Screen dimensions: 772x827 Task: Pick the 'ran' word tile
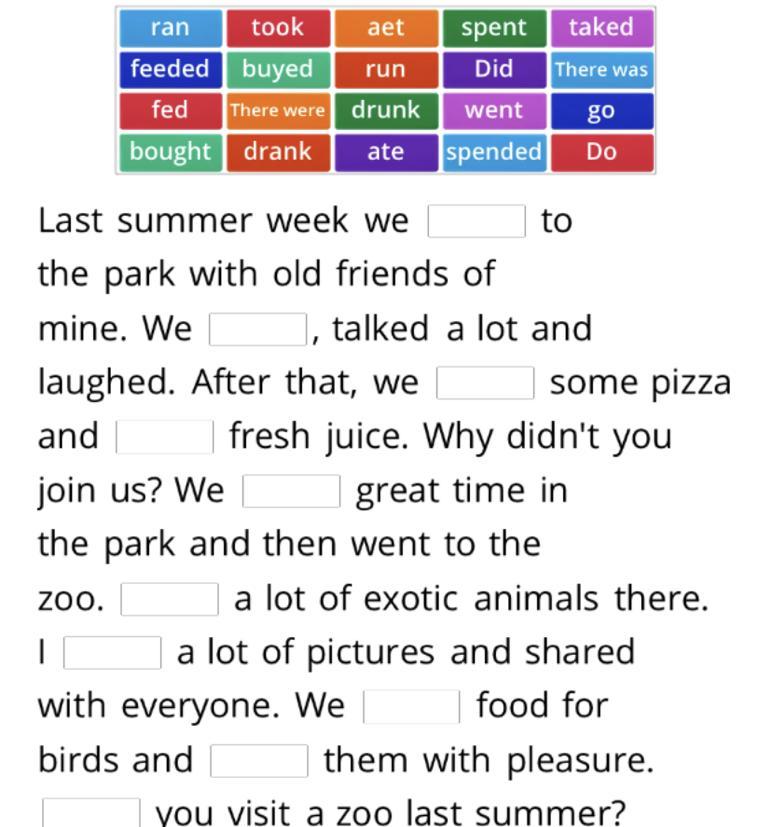(170, 28)
